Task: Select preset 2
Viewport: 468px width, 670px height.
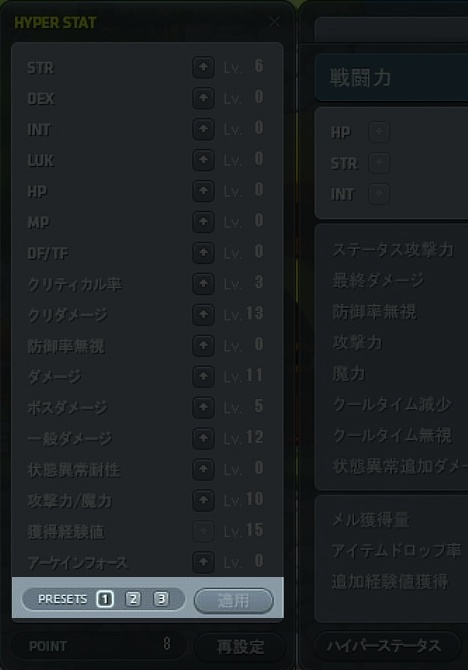Action: coord(133,599)
